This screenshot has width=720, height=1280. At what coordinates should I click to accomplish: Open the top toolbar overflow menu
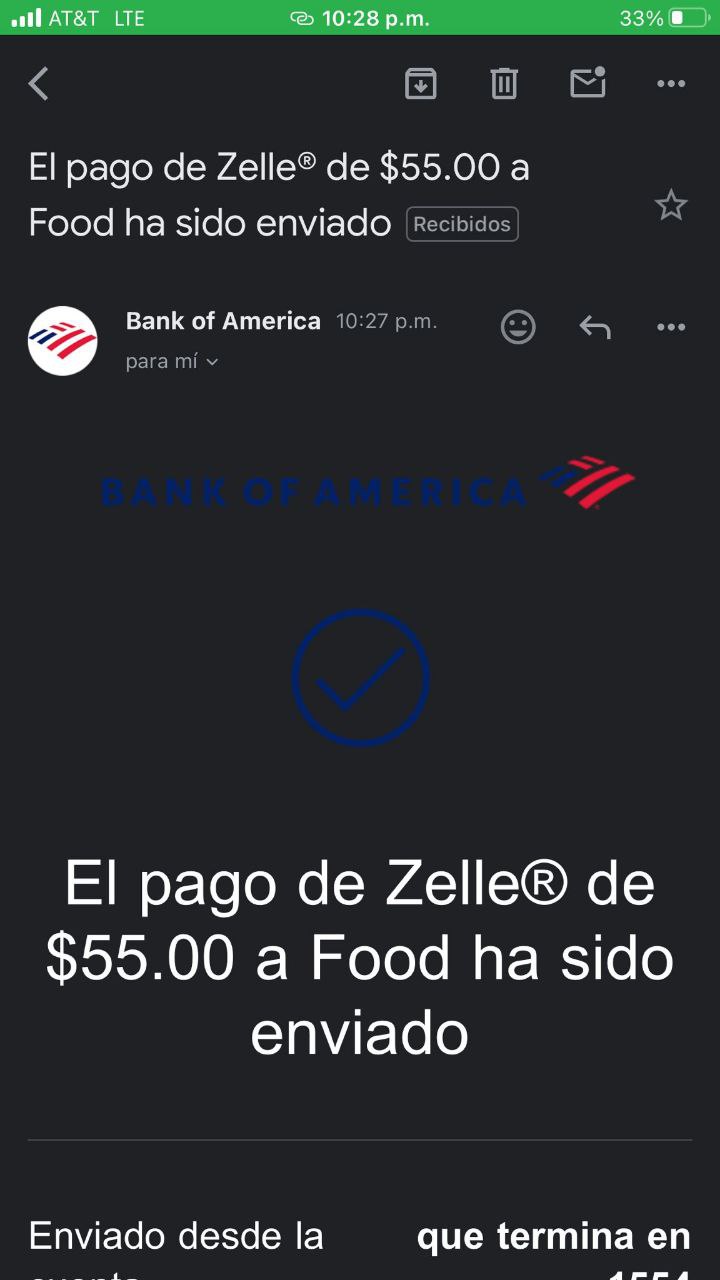tap(671, 84)
